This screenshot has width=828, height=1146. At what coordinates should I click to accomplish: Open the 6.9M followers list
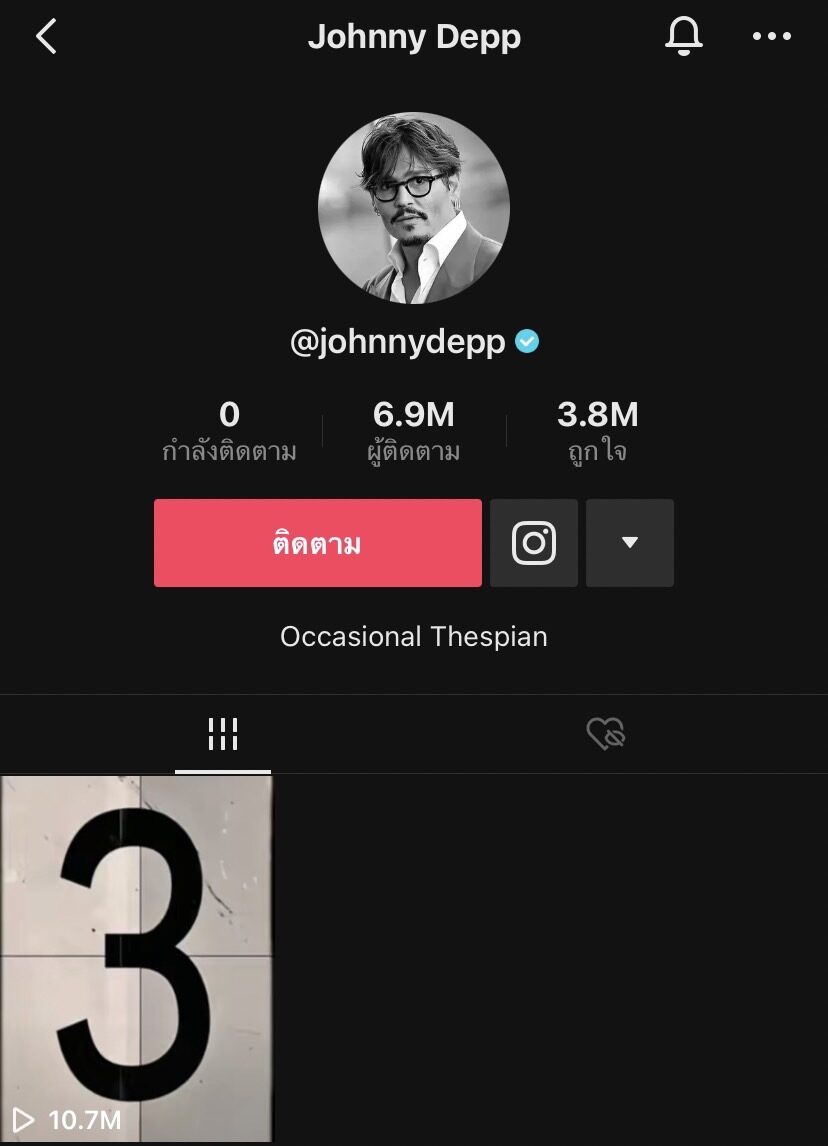413,431
